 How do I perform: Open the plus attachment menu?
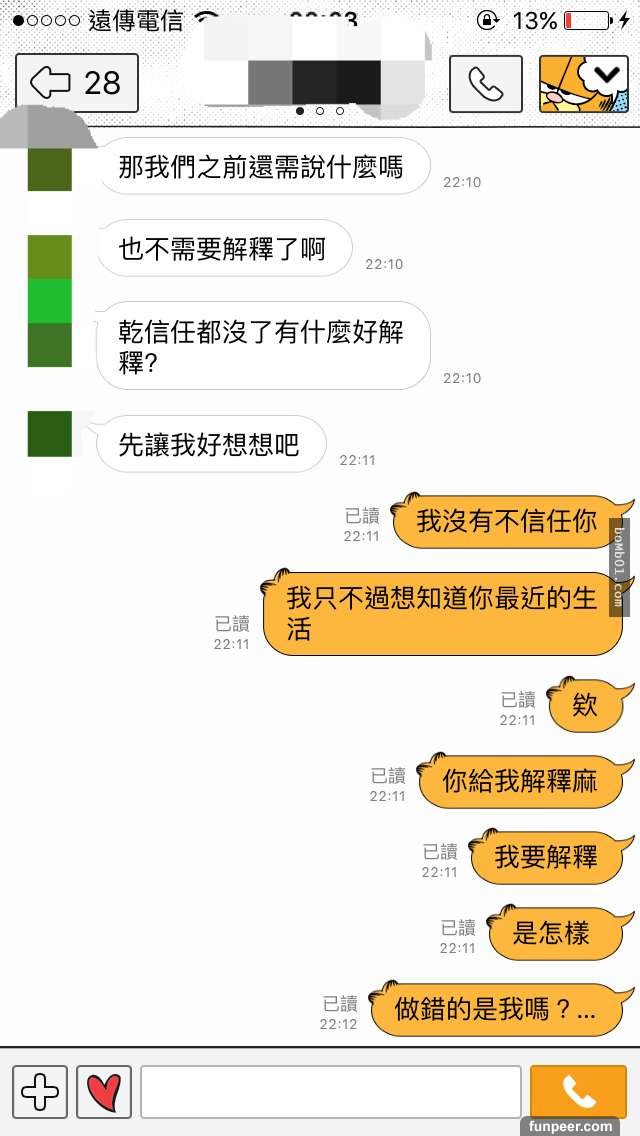[40, 1091]
